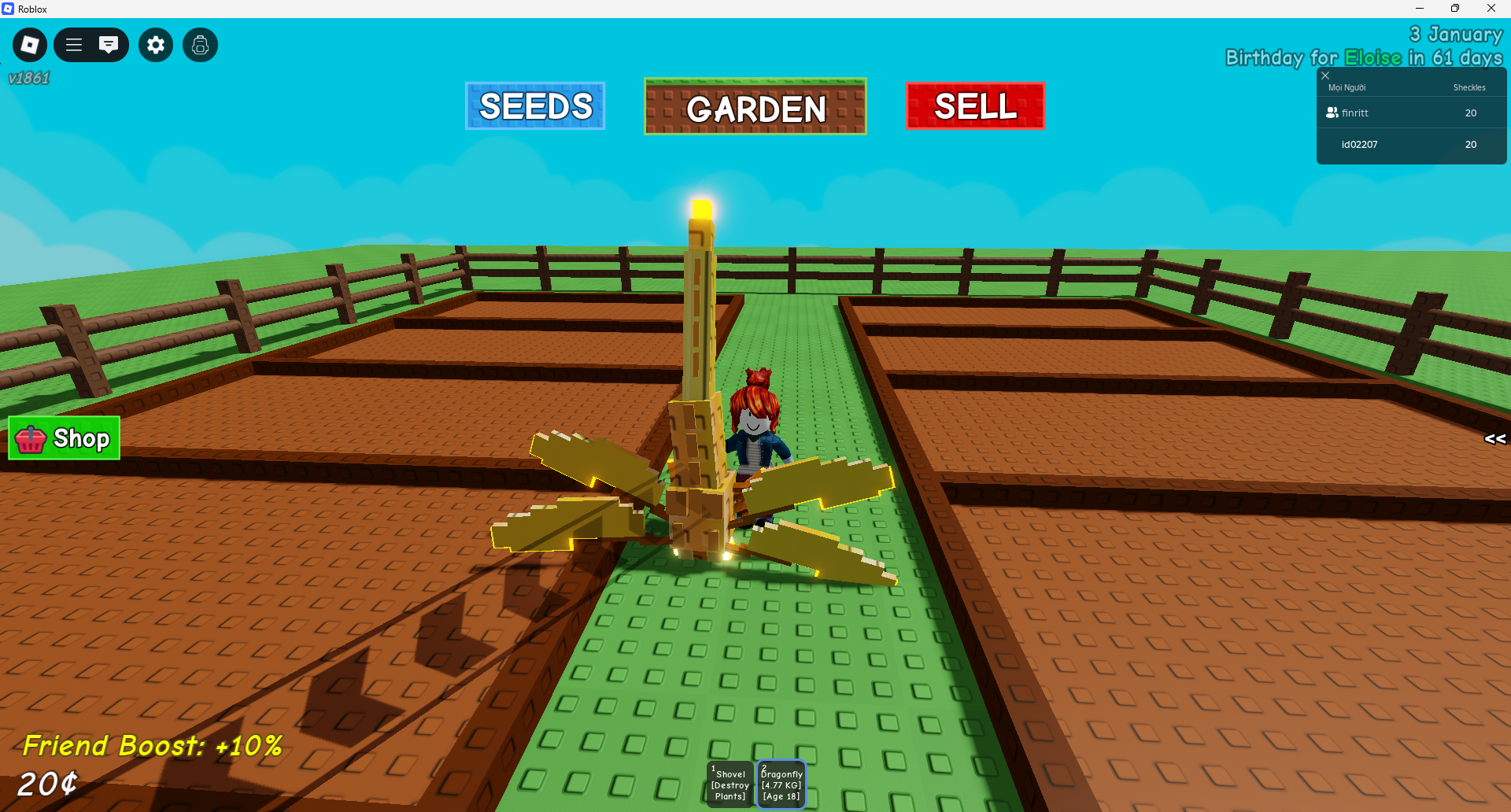
Task: Equip the Shovel tool slot
Action: click(x=730, y=784)
